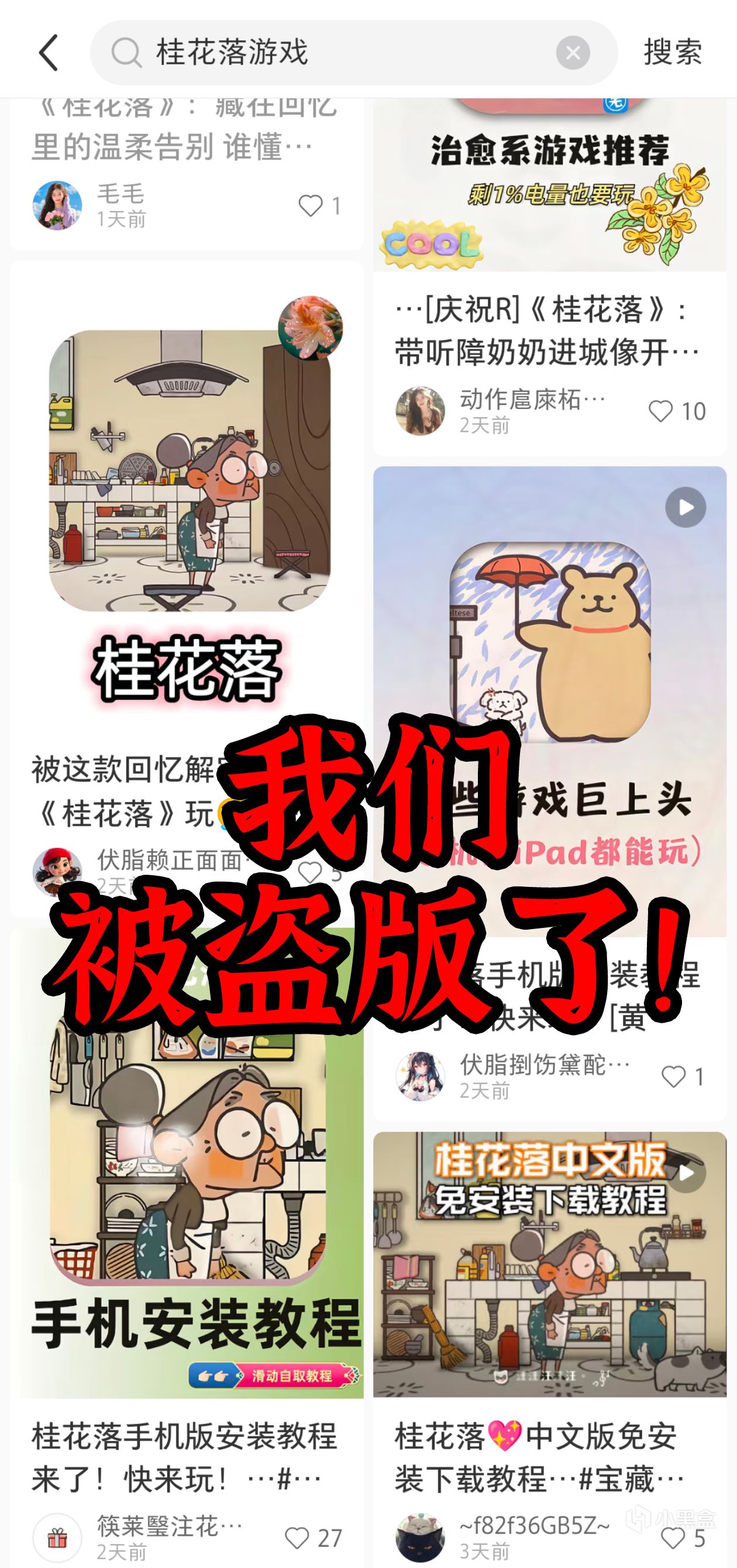This screenshot has height=1568, width=737.
Task: View profile of ~f82f36GB5Z~
Action: point(420,1537)
